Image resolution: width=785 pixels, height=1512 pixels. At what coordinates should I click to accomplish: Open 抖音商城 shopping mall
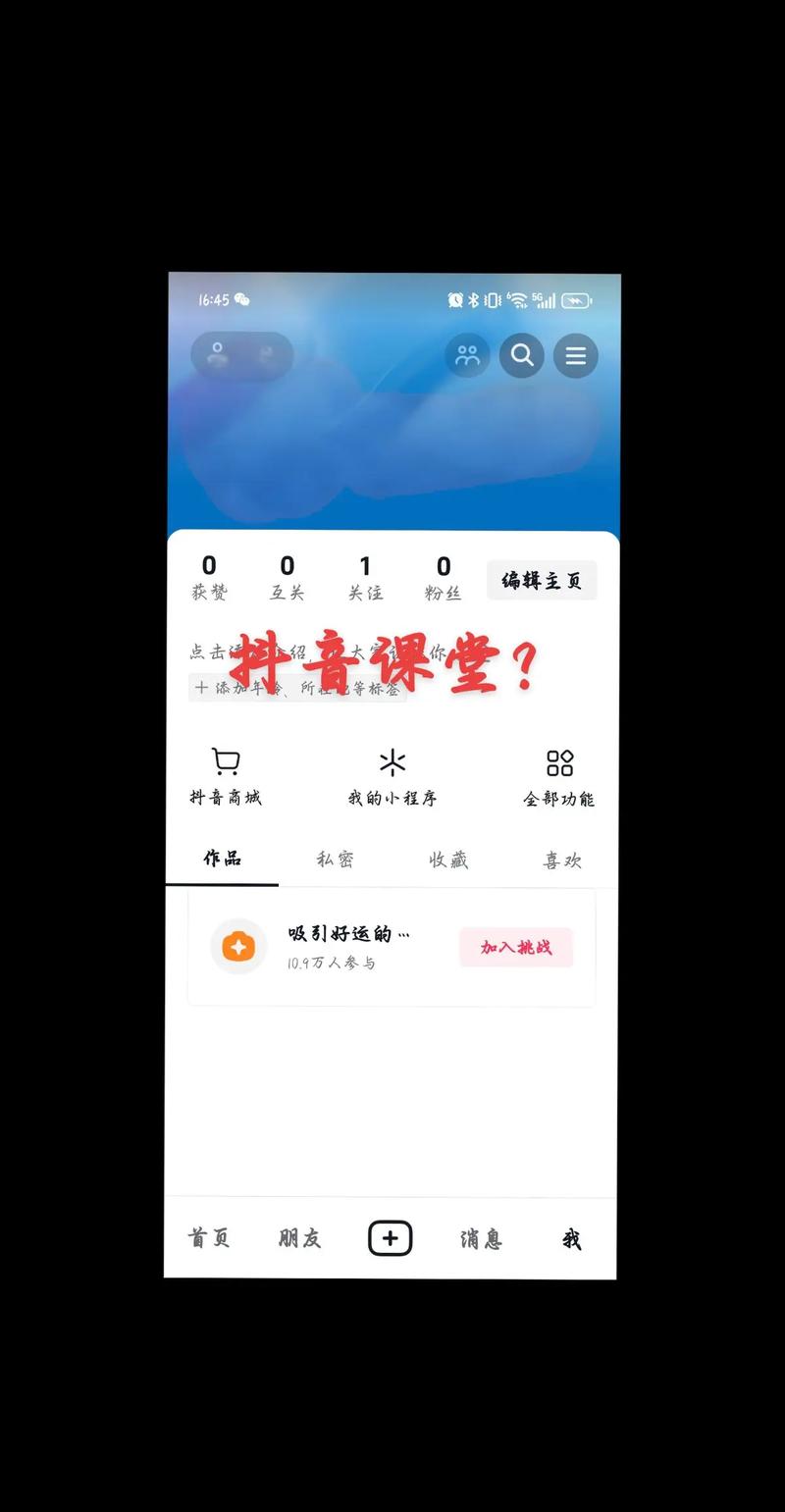coord(226,774)
